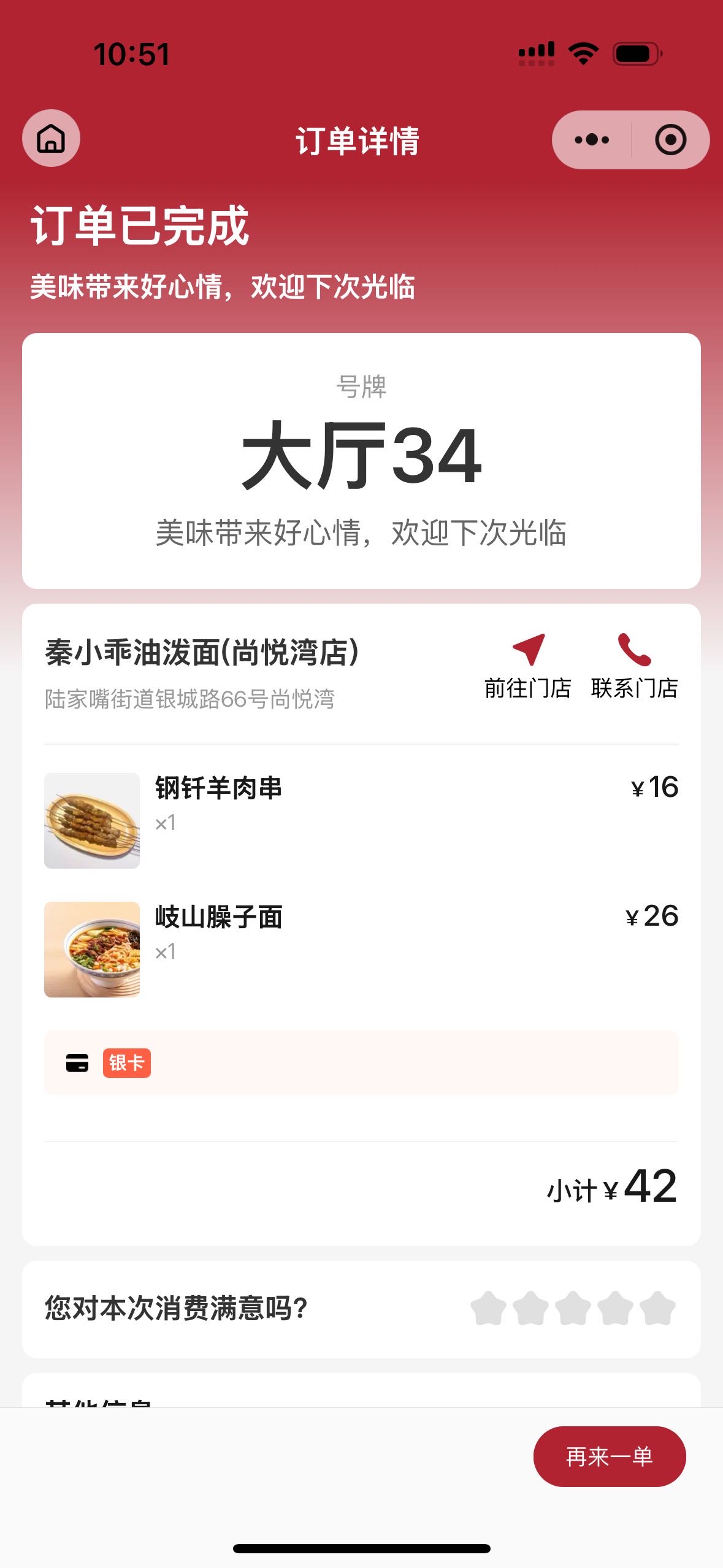Call the store via 联系门店

(x=635, y=667)
